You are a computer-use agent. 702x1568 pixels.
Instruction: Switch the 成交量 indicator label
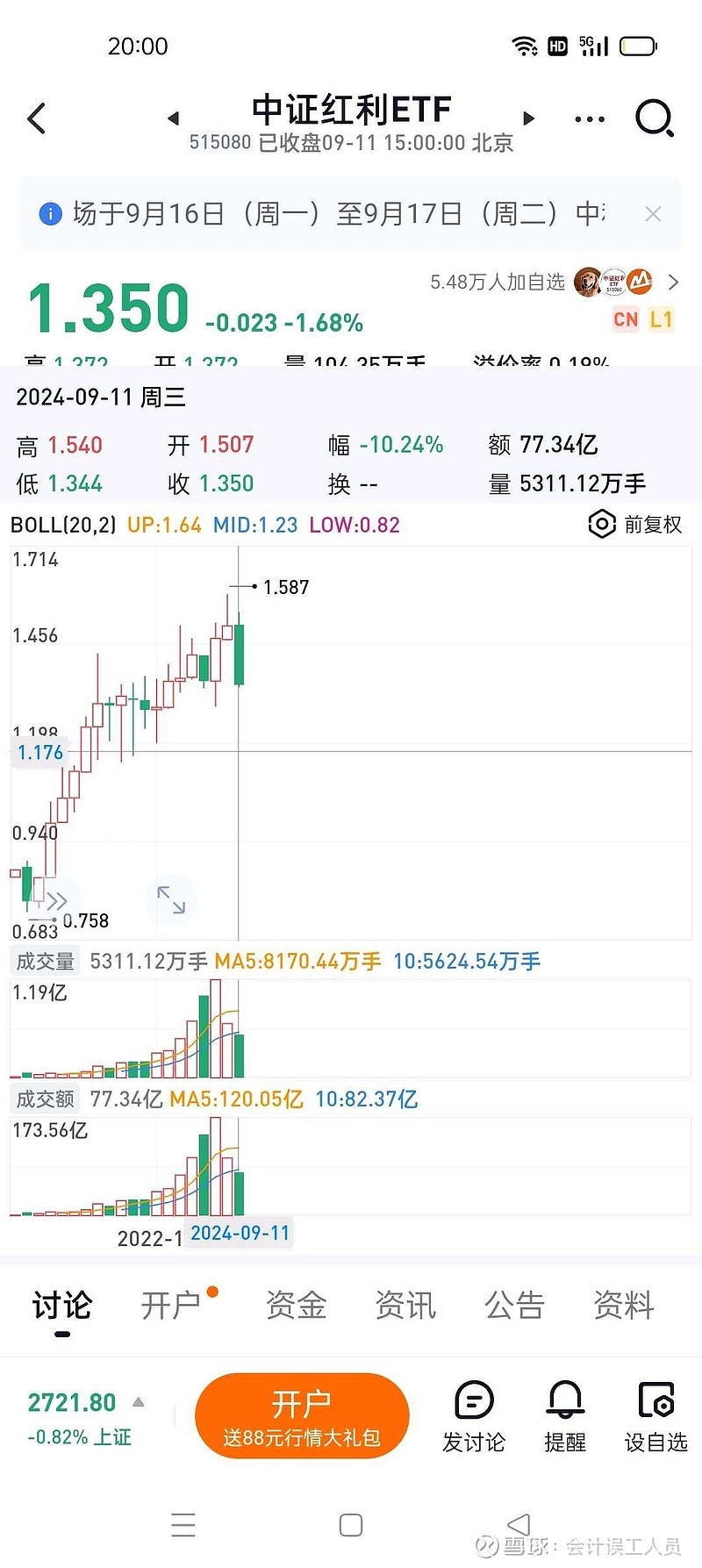pyautogui.click(x=45, y=961)
